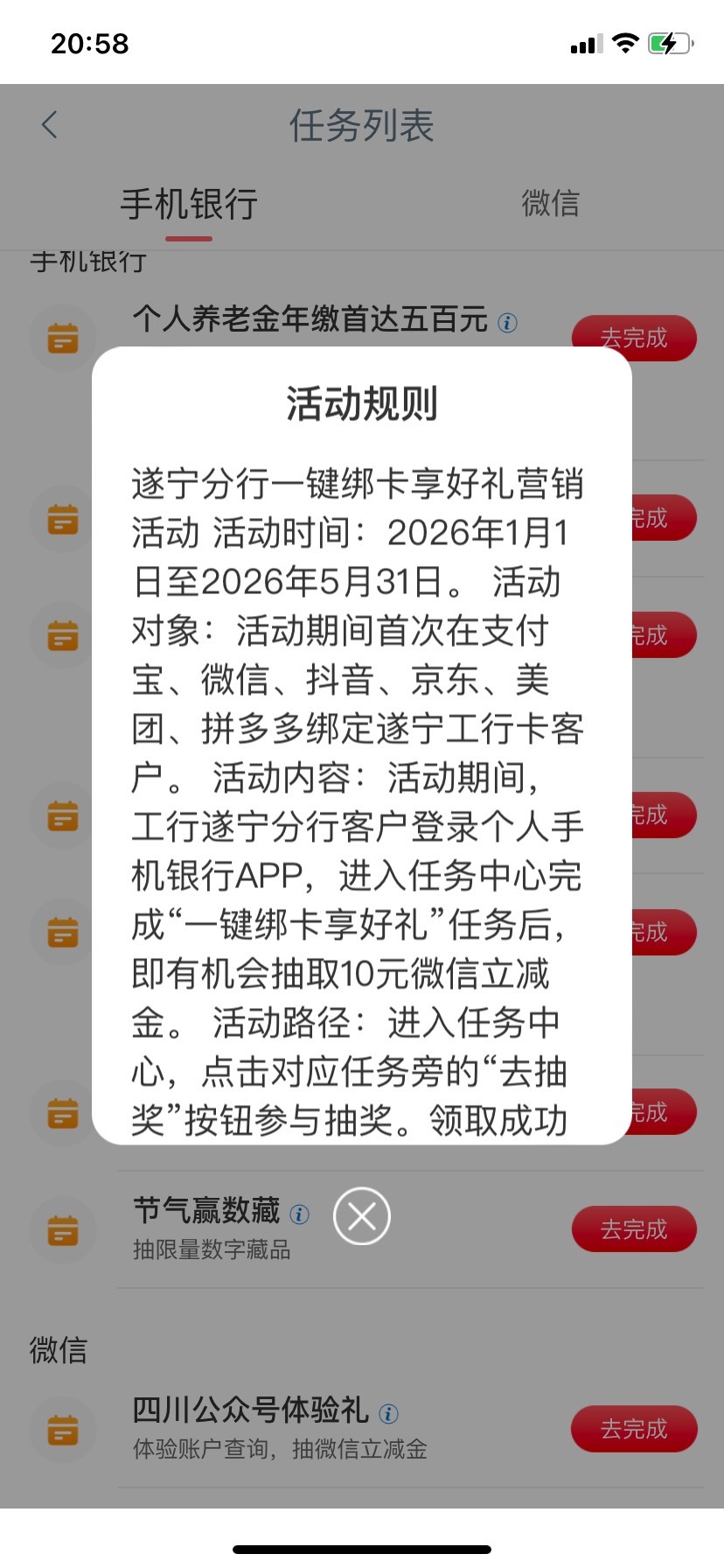This screenshot has height=1568, width=724.
Task: Open info icon beside 节气赢数藏
Action: [x=299, y=1214]
